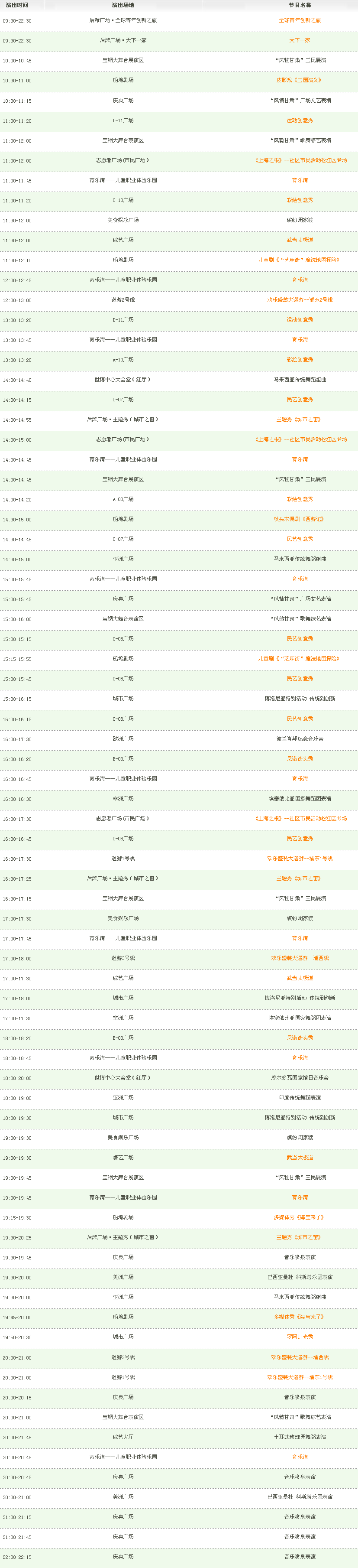Tap 尼诺街头秀 link at 16:00-16:20
This screenshot has height=1568, width=358.
[x=300, y=759]
